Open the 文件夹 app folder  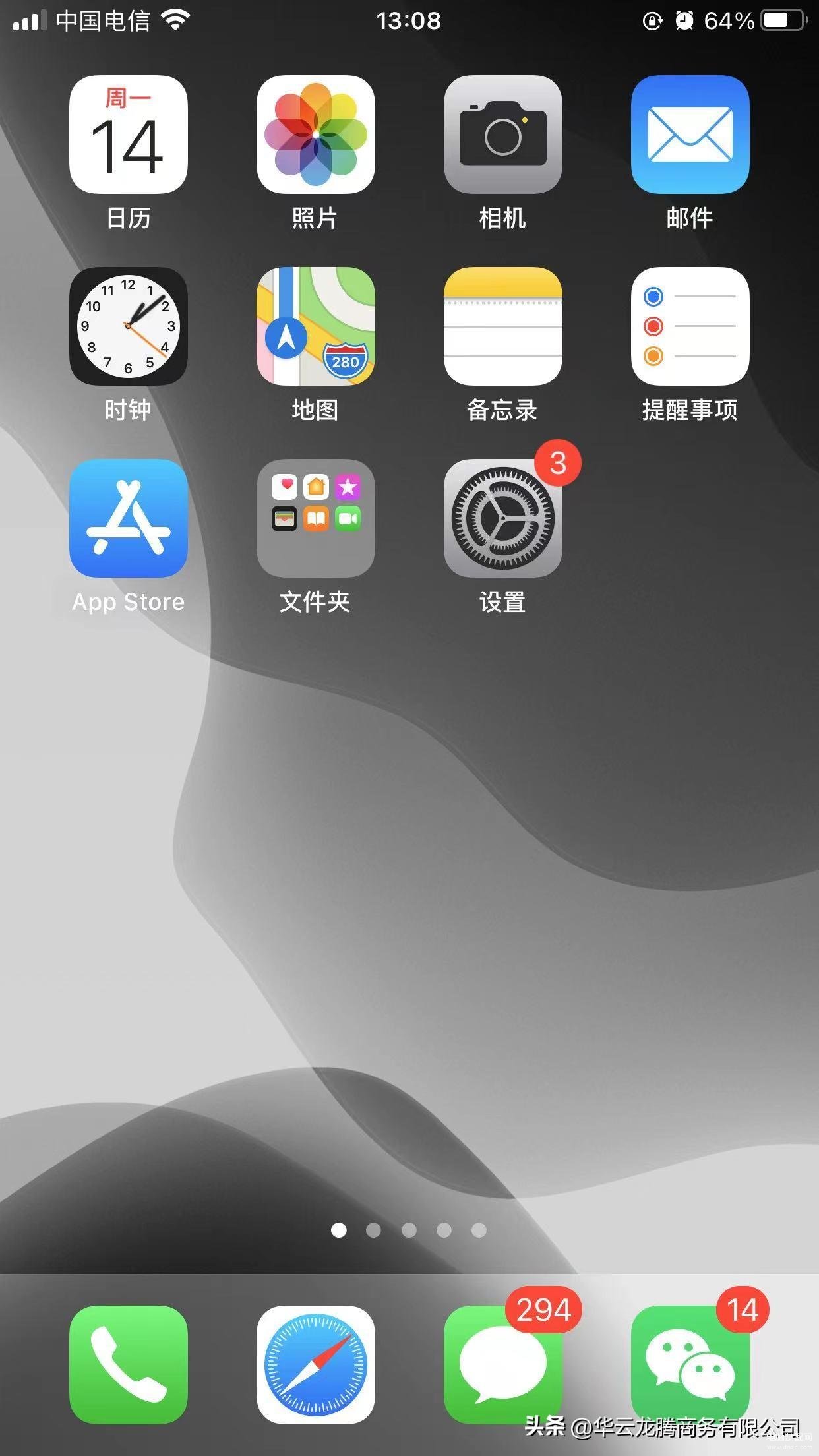(x=315, y=518)
